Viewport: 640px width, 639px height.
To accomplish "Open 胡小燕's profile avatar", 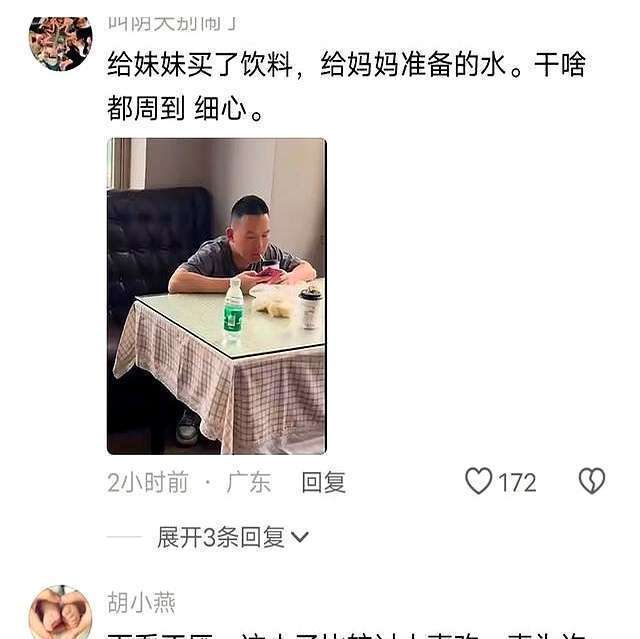I will click(x=60, y=612).
